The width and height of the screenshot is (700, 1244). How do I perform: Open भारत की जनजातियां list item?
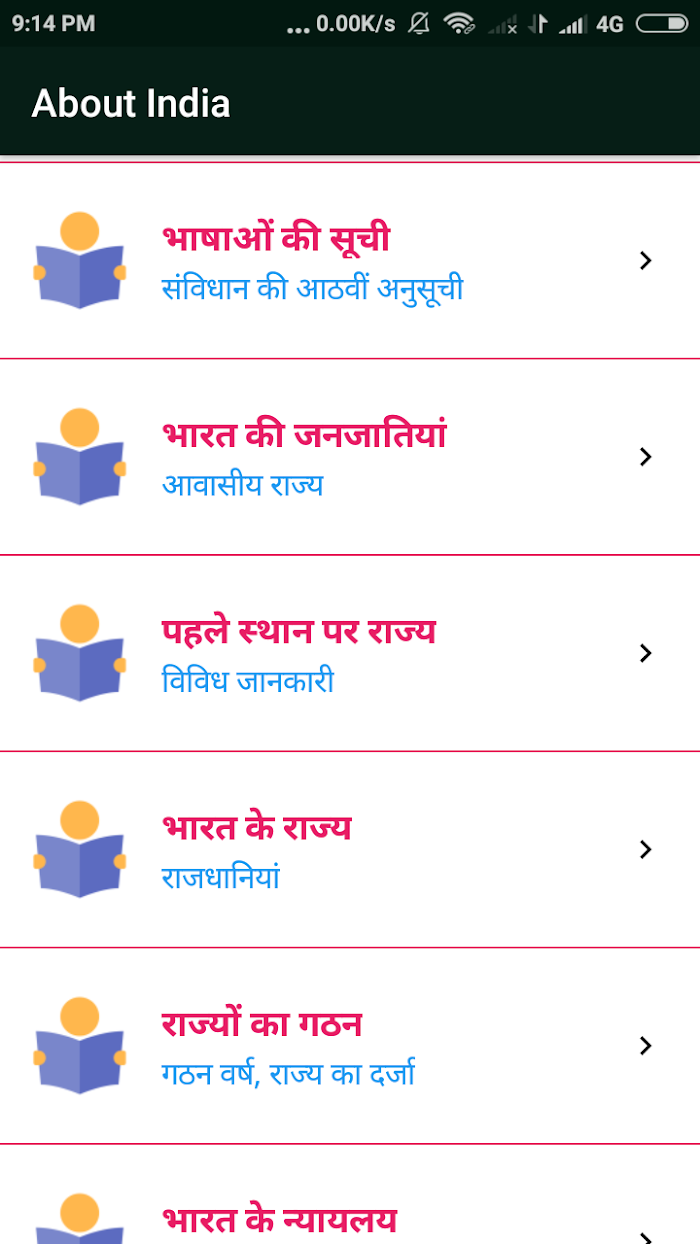[350, 457]
